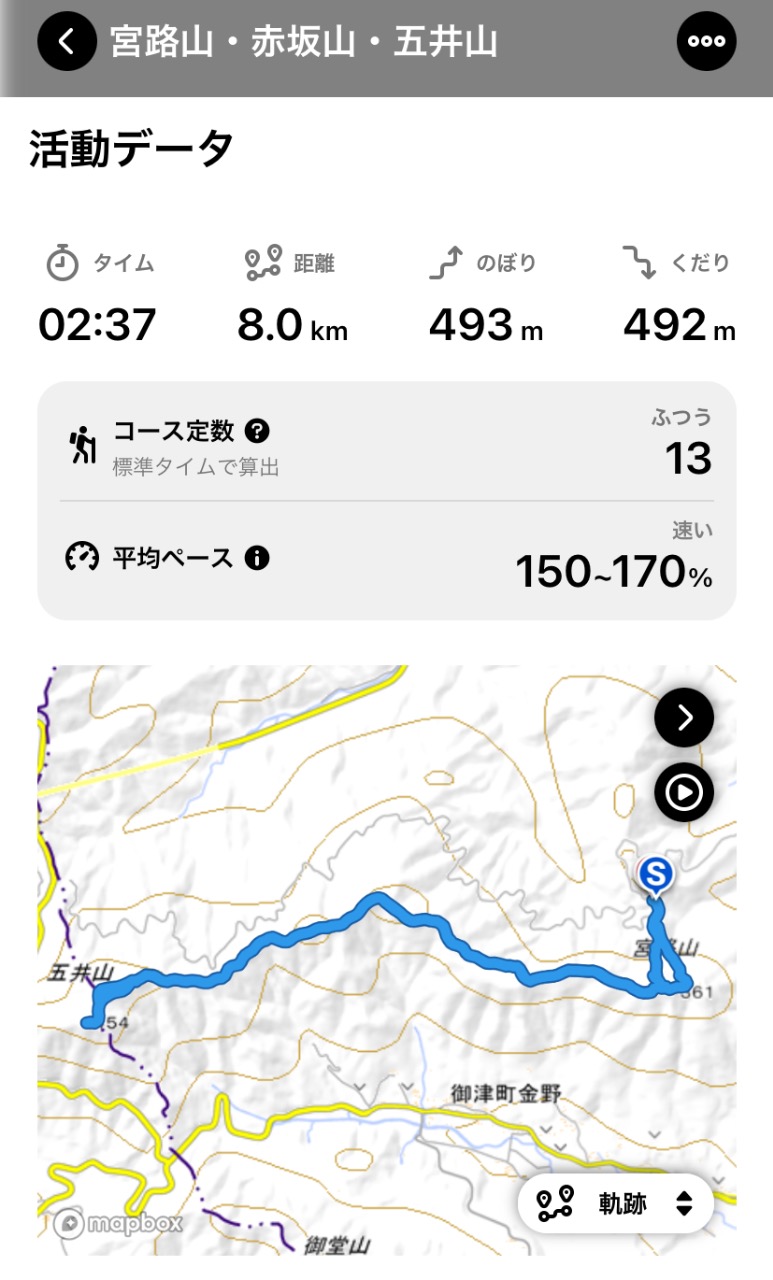Open the 軌跡 map mode selector
The height and width of the screenshot is (1280, 773).
point(616,1203)
